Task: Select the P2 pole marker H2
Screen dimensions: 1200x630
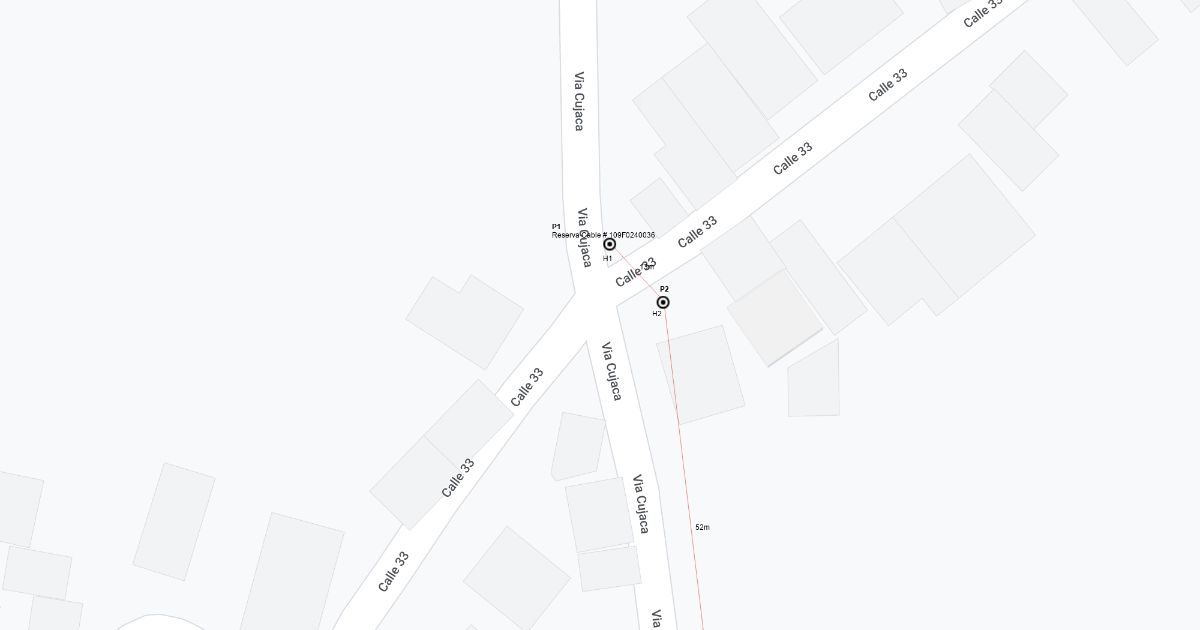Action: (663, 302)
